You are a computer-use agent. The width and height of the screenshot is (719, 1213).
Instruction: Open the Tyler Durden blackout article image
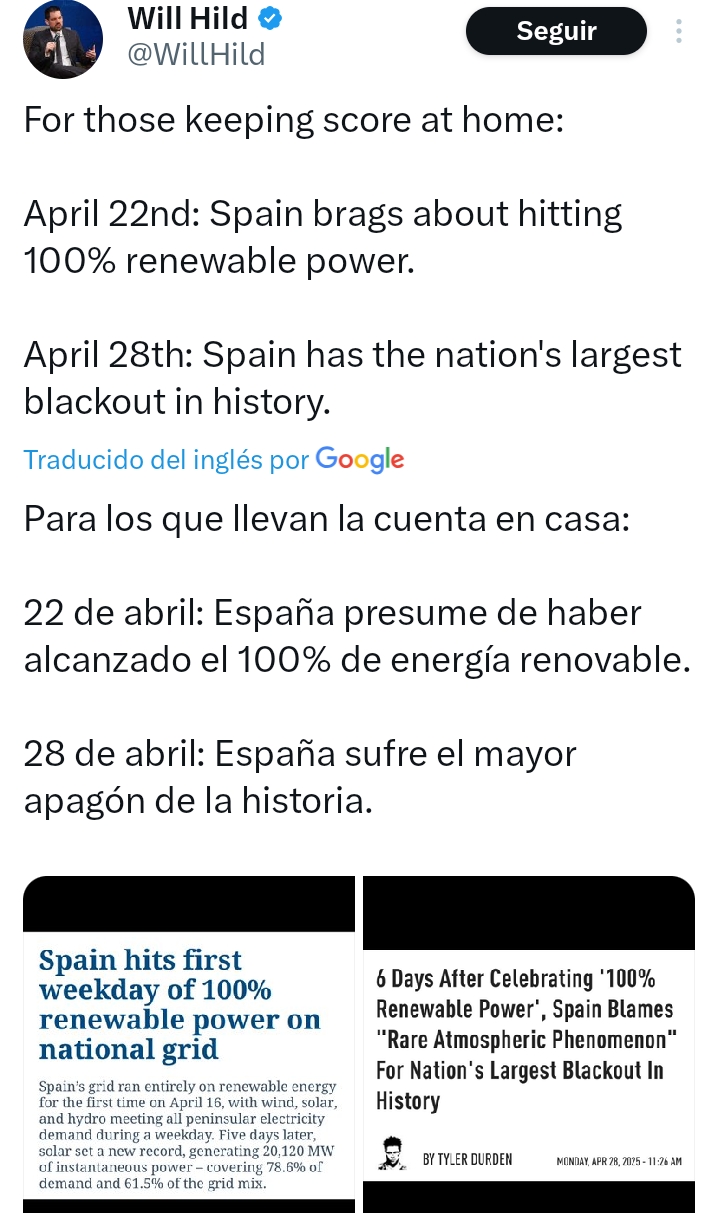528,1044
